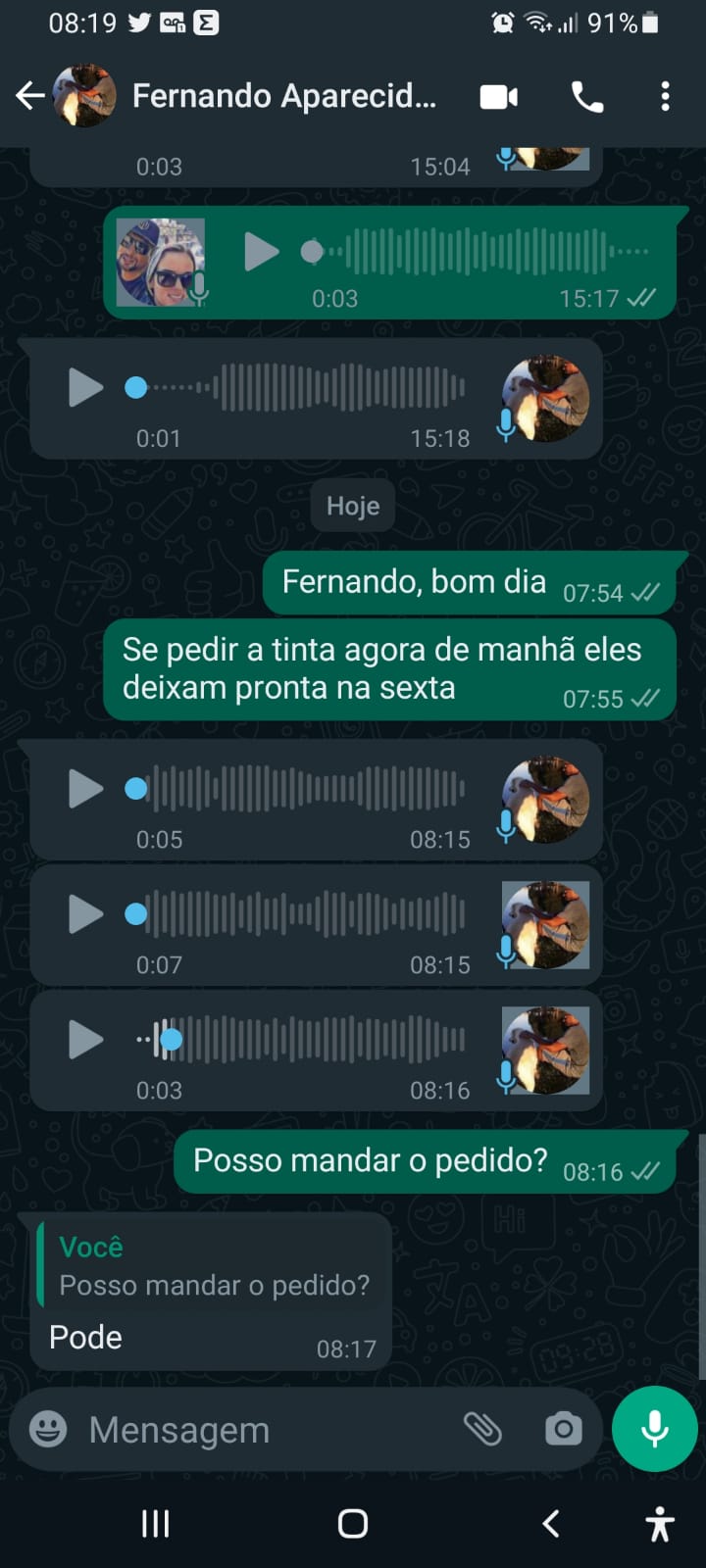The image size is (706, 1568).
Task: Play the sent voice message from 15:17
Action: point(261,252)
